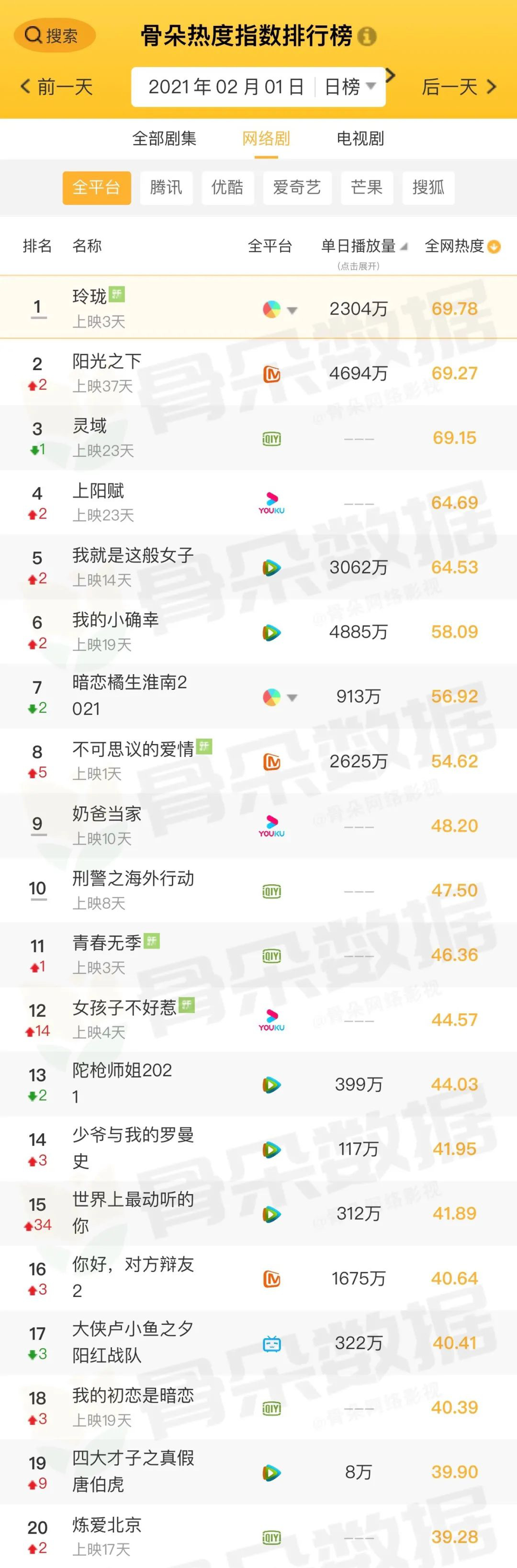Sort by 全网热度 column
The width and height of the screenshot is (517, 1568).
pyautogui.click(x=461, y=247)
